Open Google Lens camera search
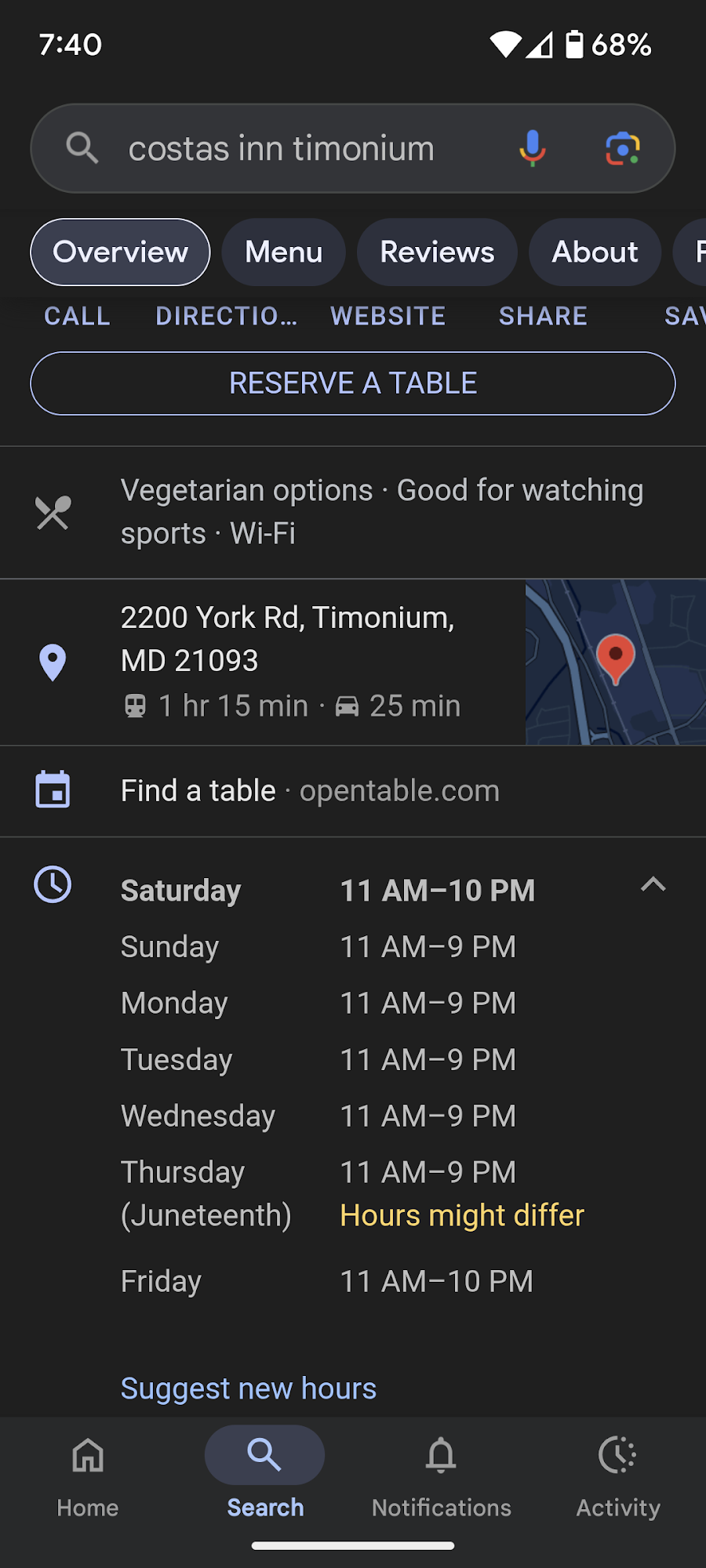The height and width of the screenshot is (1568, 706). click(x=623, y=148)
